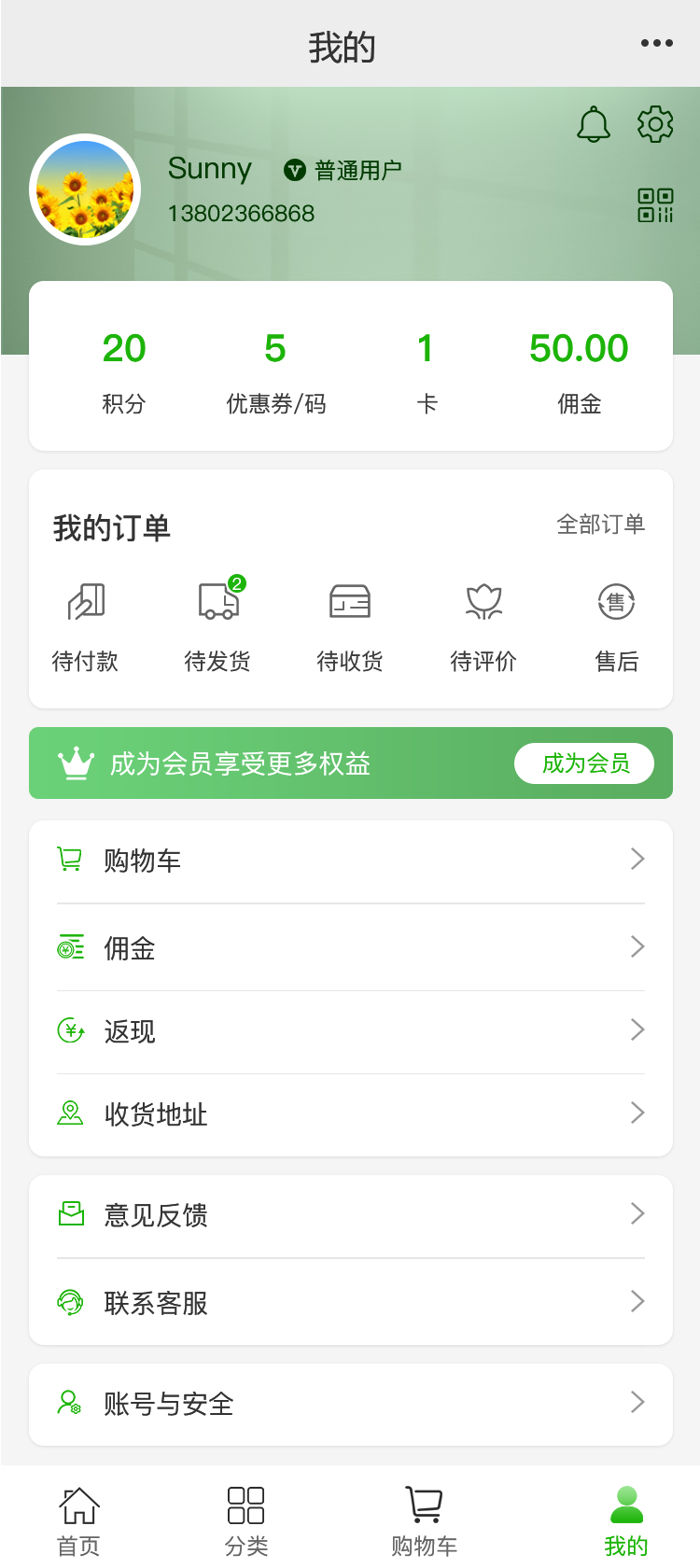Screen dimensions: 700x1568
Task: Open the 意见反馈 feedback entry
Action: [350, 1214]
